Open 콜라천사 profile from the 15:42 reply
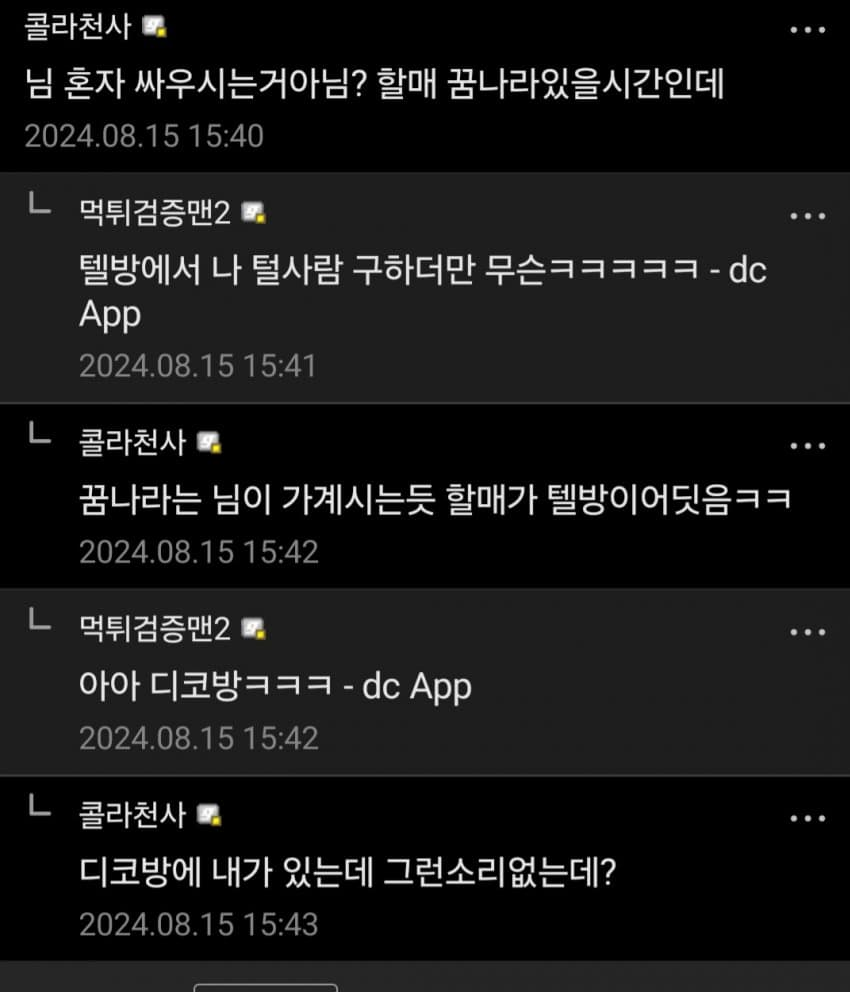Screen dimensions: 850x992 [x=132, y=442]
